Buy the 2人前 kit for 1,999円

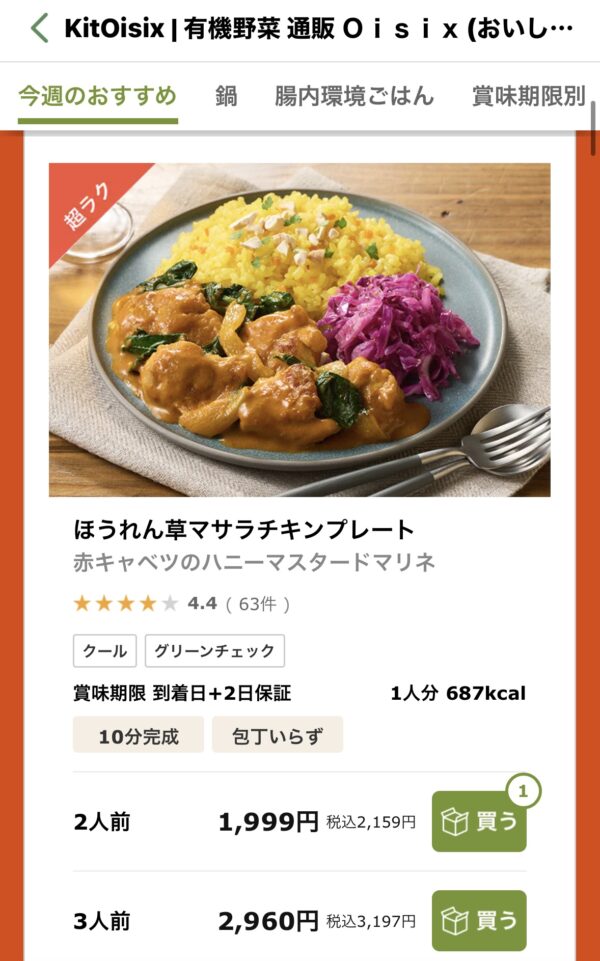tap(478, 822)
